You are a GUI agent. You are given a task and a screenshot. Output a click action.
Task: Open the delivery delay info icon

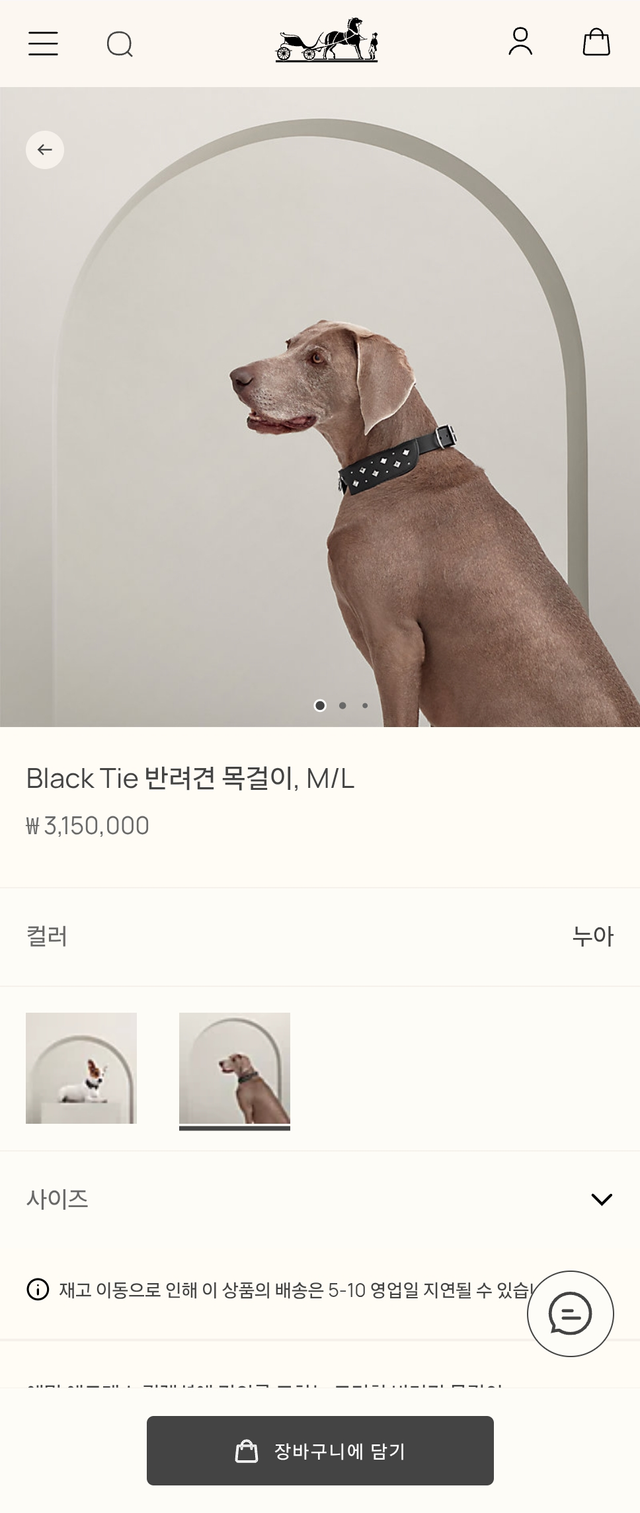pyautogui.click(x=38, y=1289)
